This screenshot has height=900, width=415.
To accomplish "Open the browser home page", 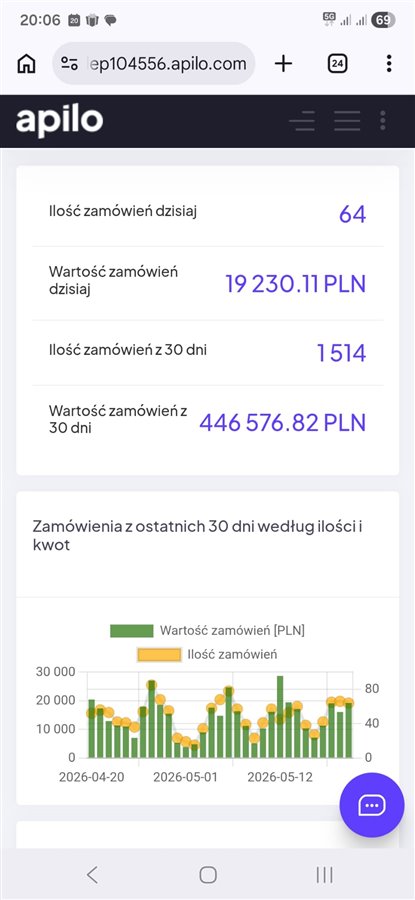I will pyautogui.click(x=26, y=64).
